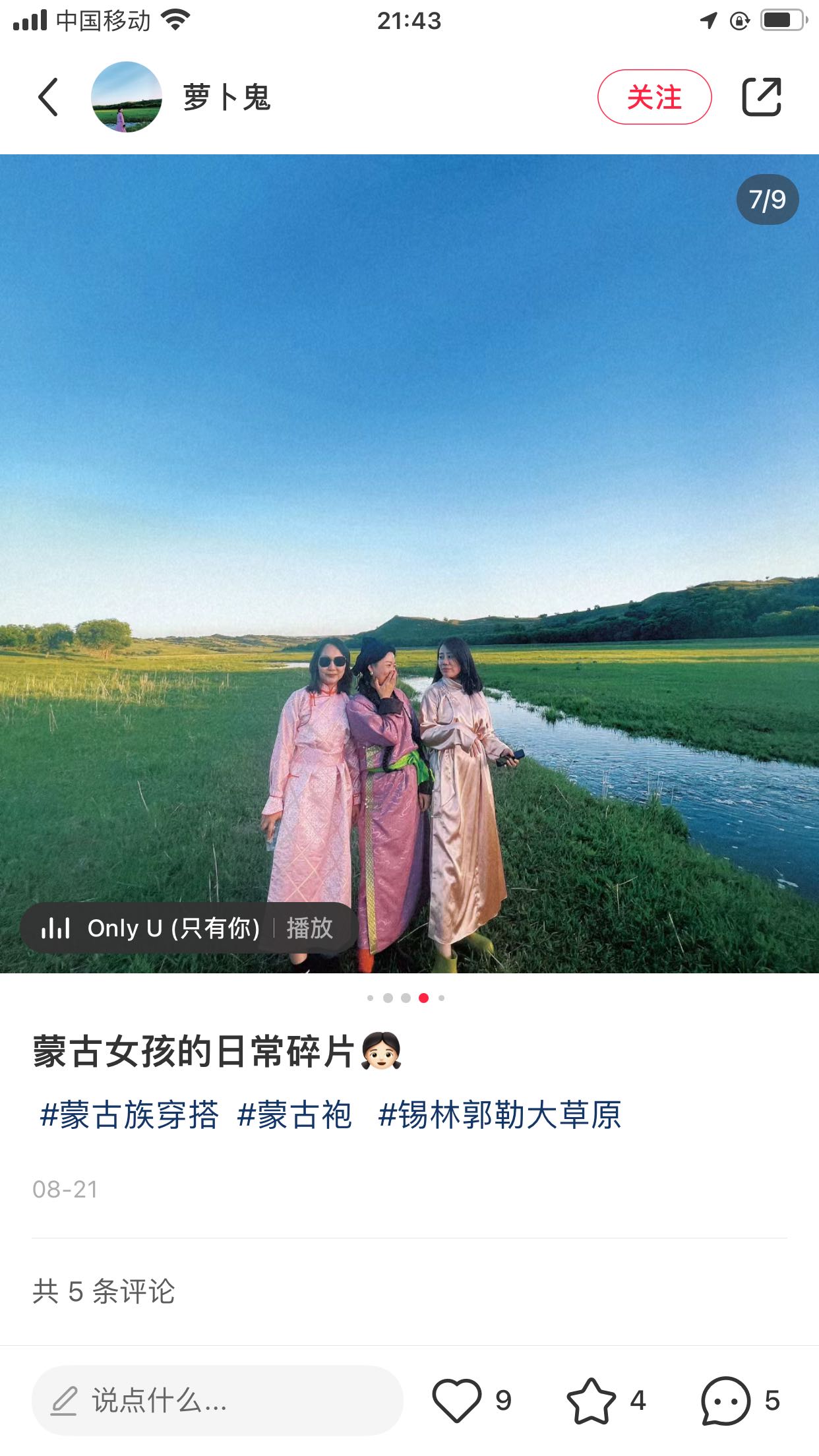
Task: Tap the 说点什么 comment field
Action: pos(218,1400)
